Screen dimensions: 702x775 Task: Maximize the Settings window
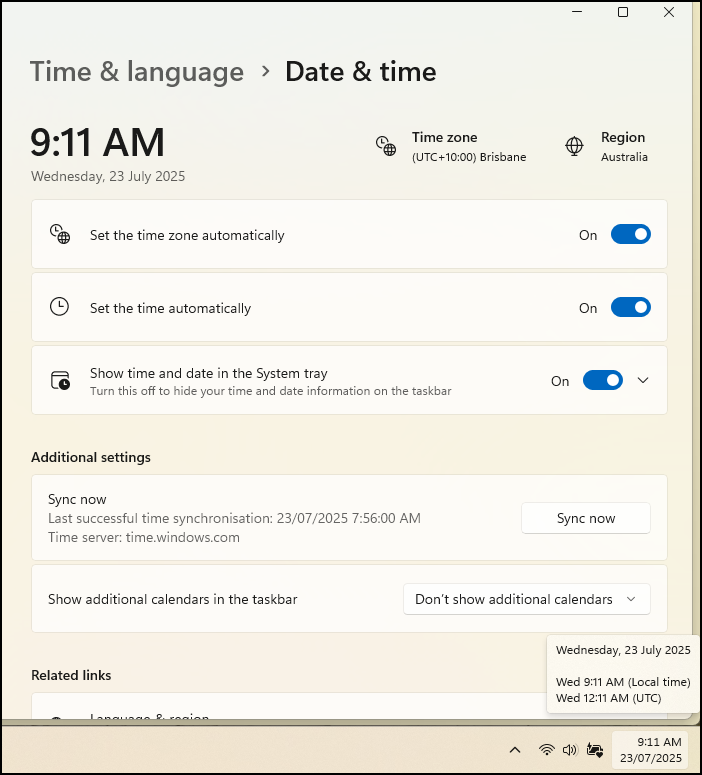pyautogui.click(x=623, y=12)
